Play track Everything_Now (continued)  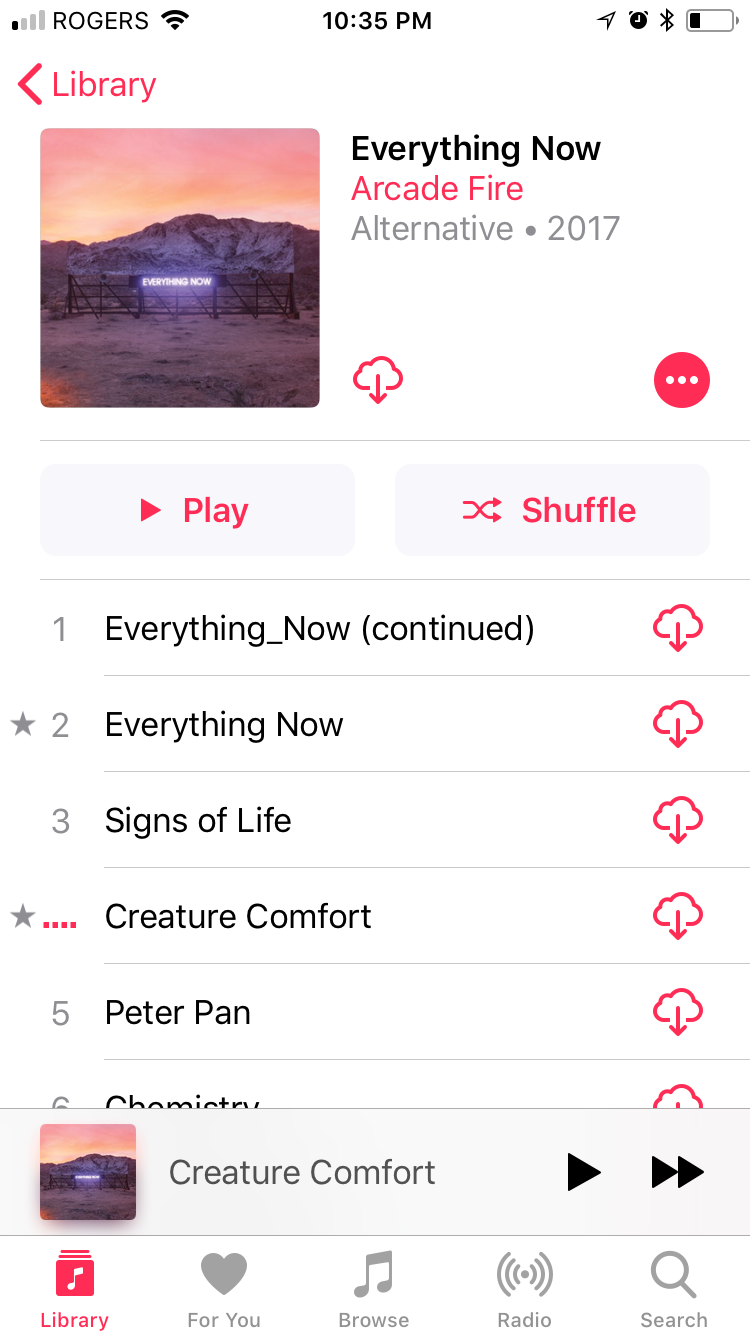click(x=320, y=628)
